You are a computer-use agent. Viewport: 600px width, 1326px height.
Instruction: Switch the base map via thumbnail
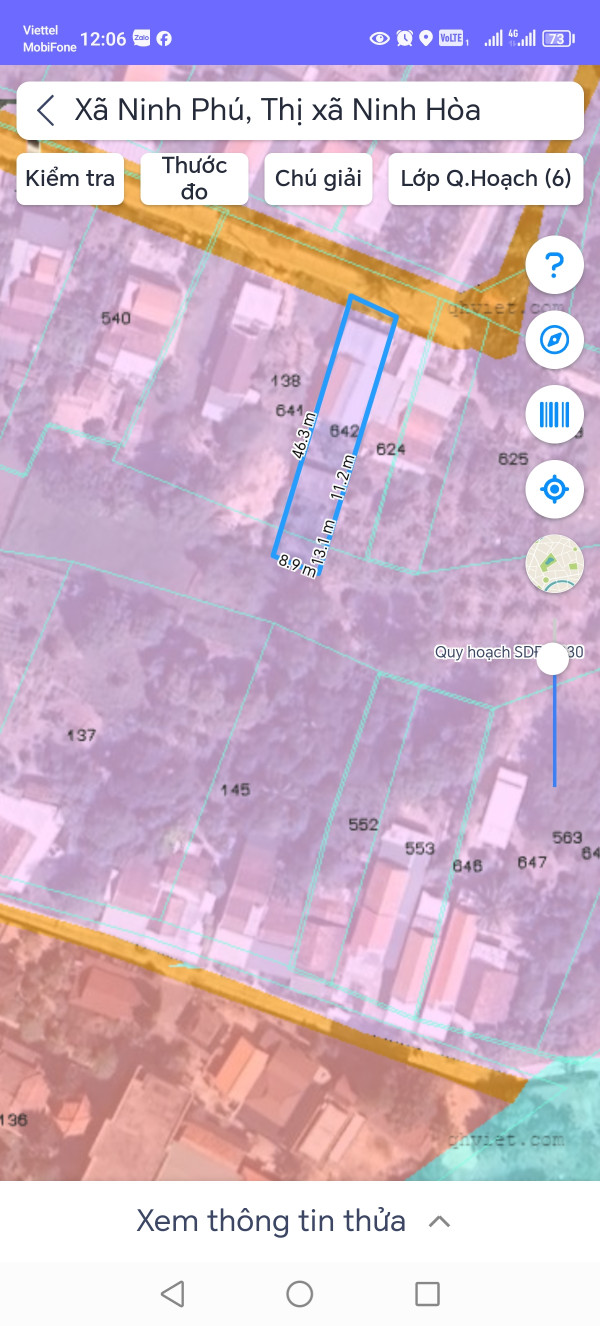[554, 563]
